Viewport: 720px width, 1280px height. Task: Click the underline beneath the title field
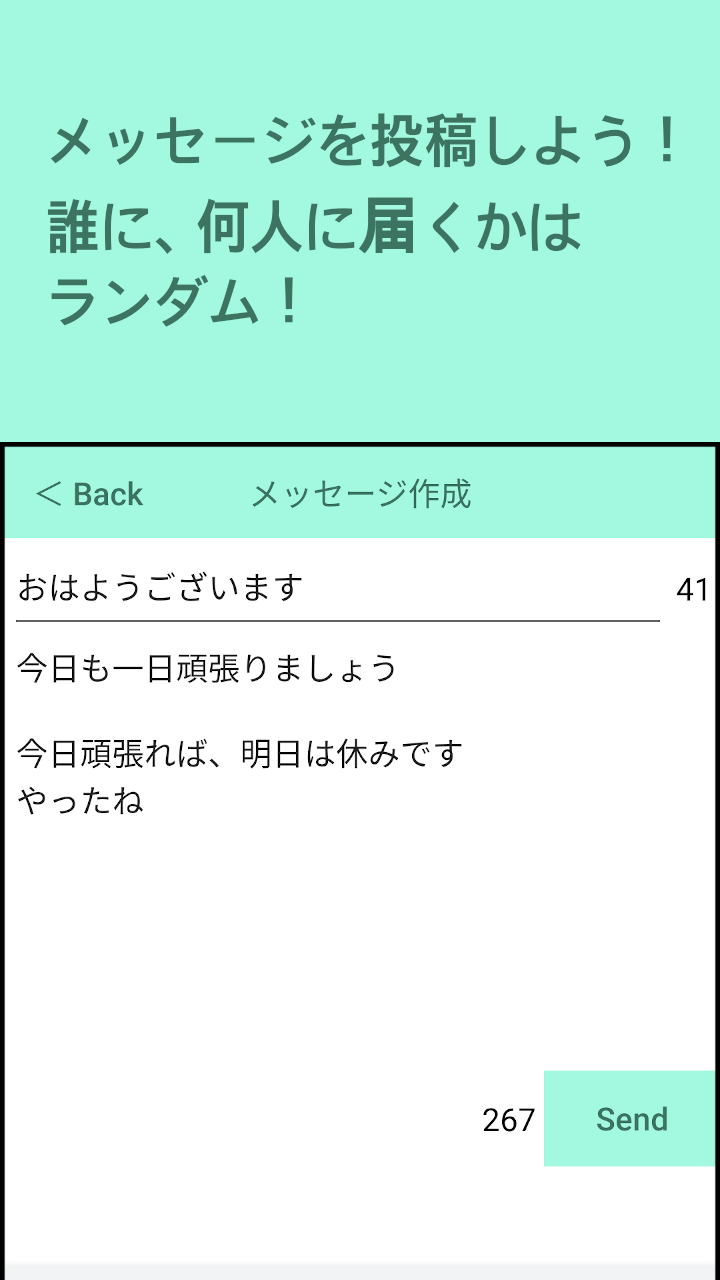coord(335,622)
